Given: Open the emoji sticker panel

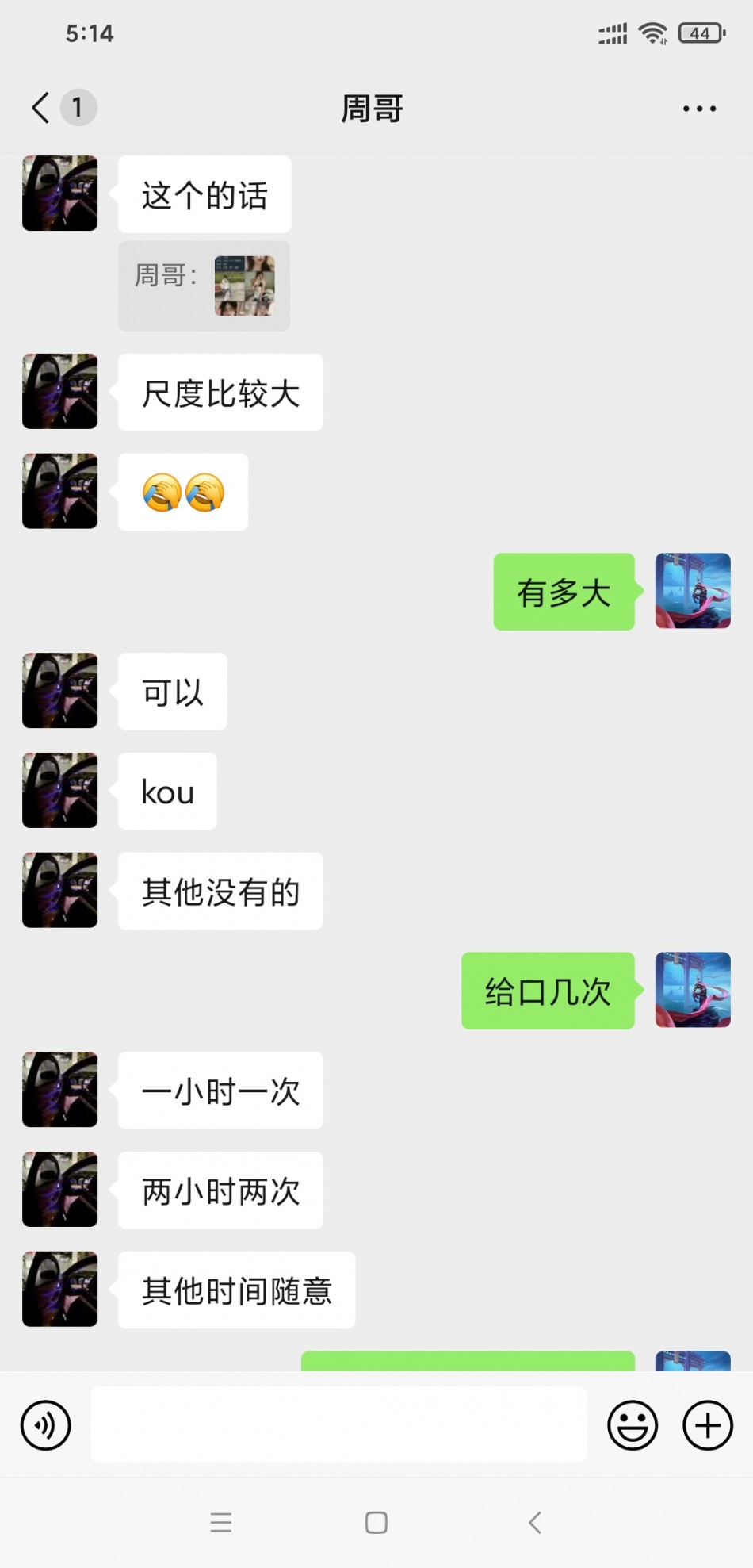Looking at the screenshot, I should point(632,1425).
